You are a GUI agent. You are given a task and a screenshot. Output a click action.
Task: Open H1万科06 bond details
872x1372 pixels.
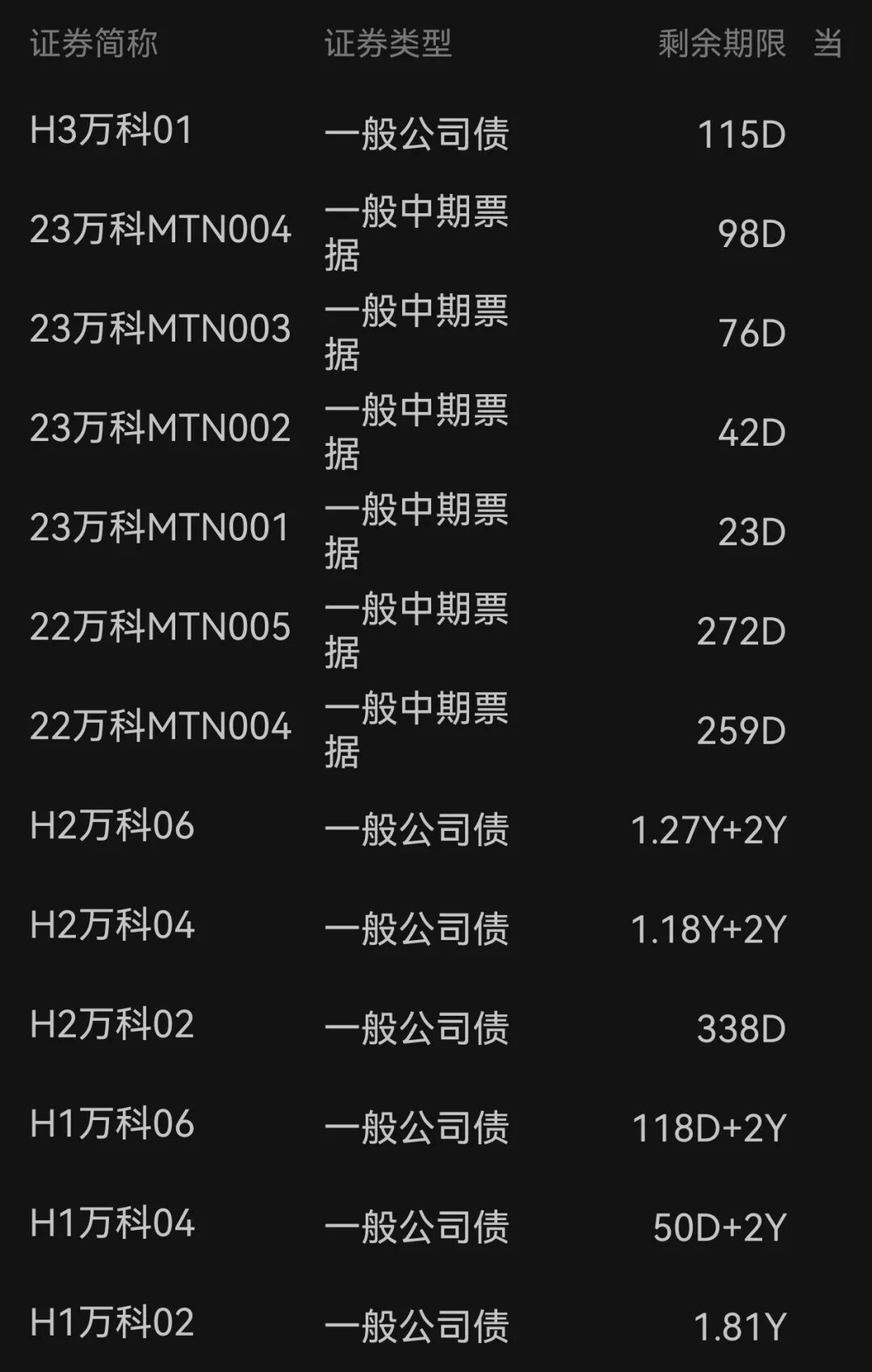111,1125
